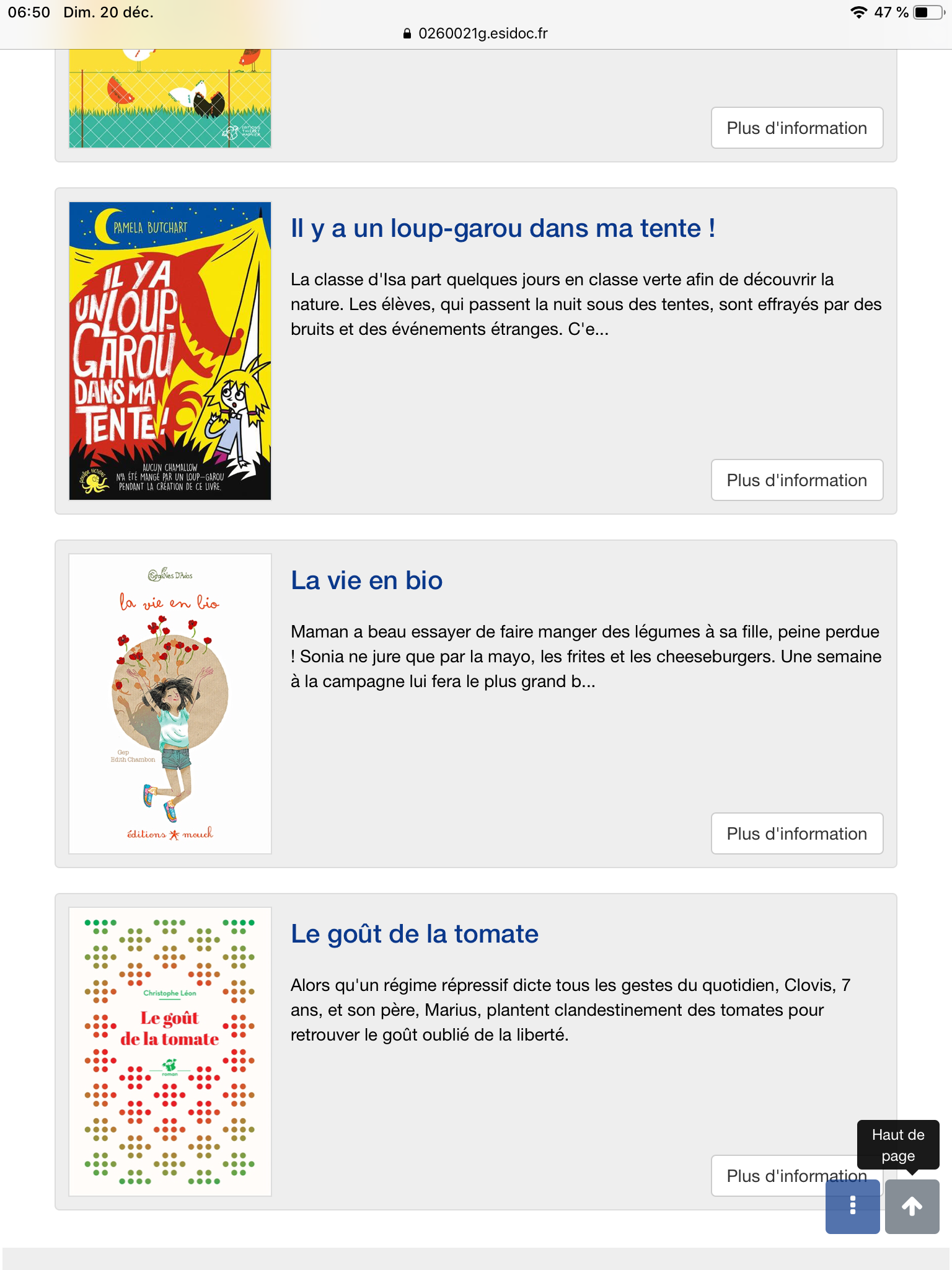Open the 'Le goût de la tomate' cover
This screenshot has width=952, height=1270.
click(x=170, y=1052)
